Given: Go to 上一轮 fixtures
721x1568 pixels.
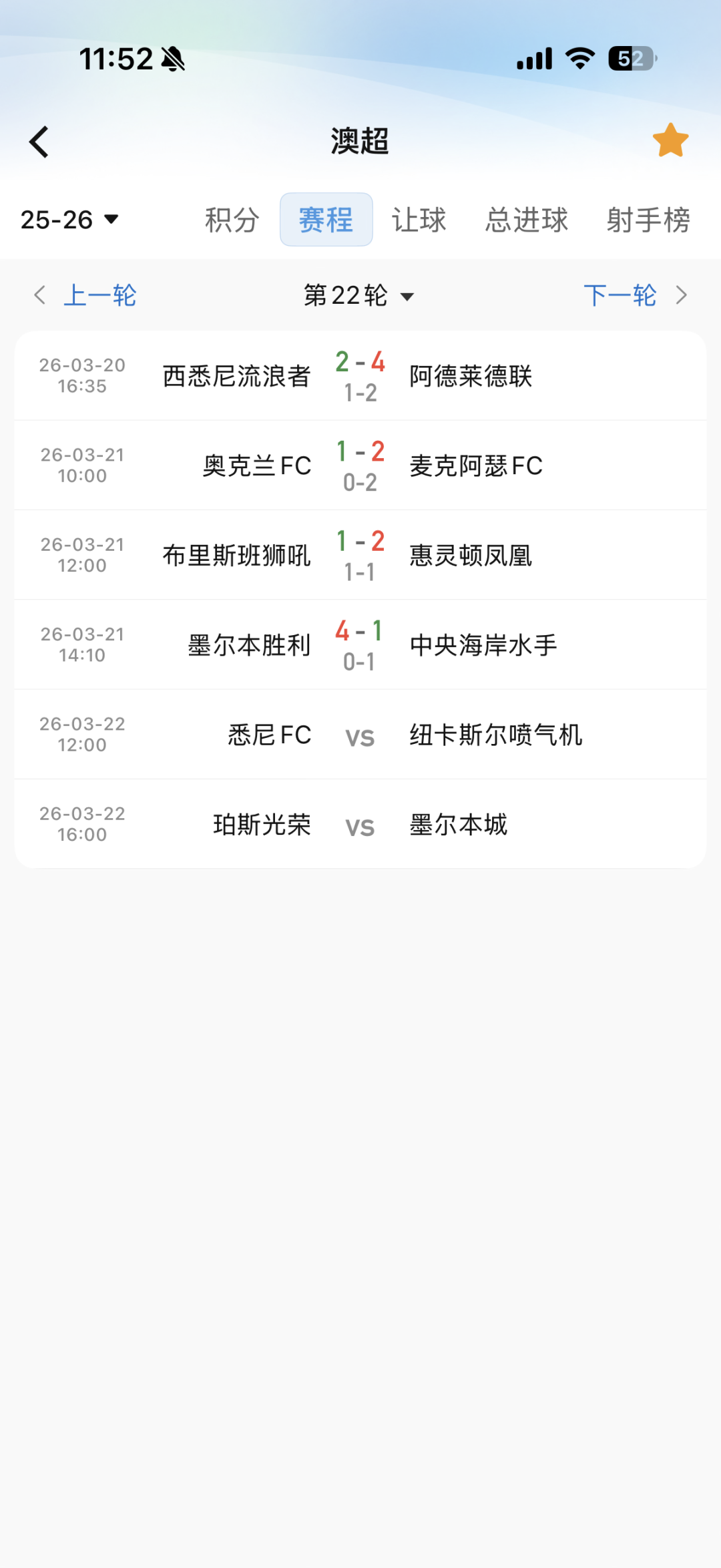Looking at the screenshot, I should click(x=87, y=295).
